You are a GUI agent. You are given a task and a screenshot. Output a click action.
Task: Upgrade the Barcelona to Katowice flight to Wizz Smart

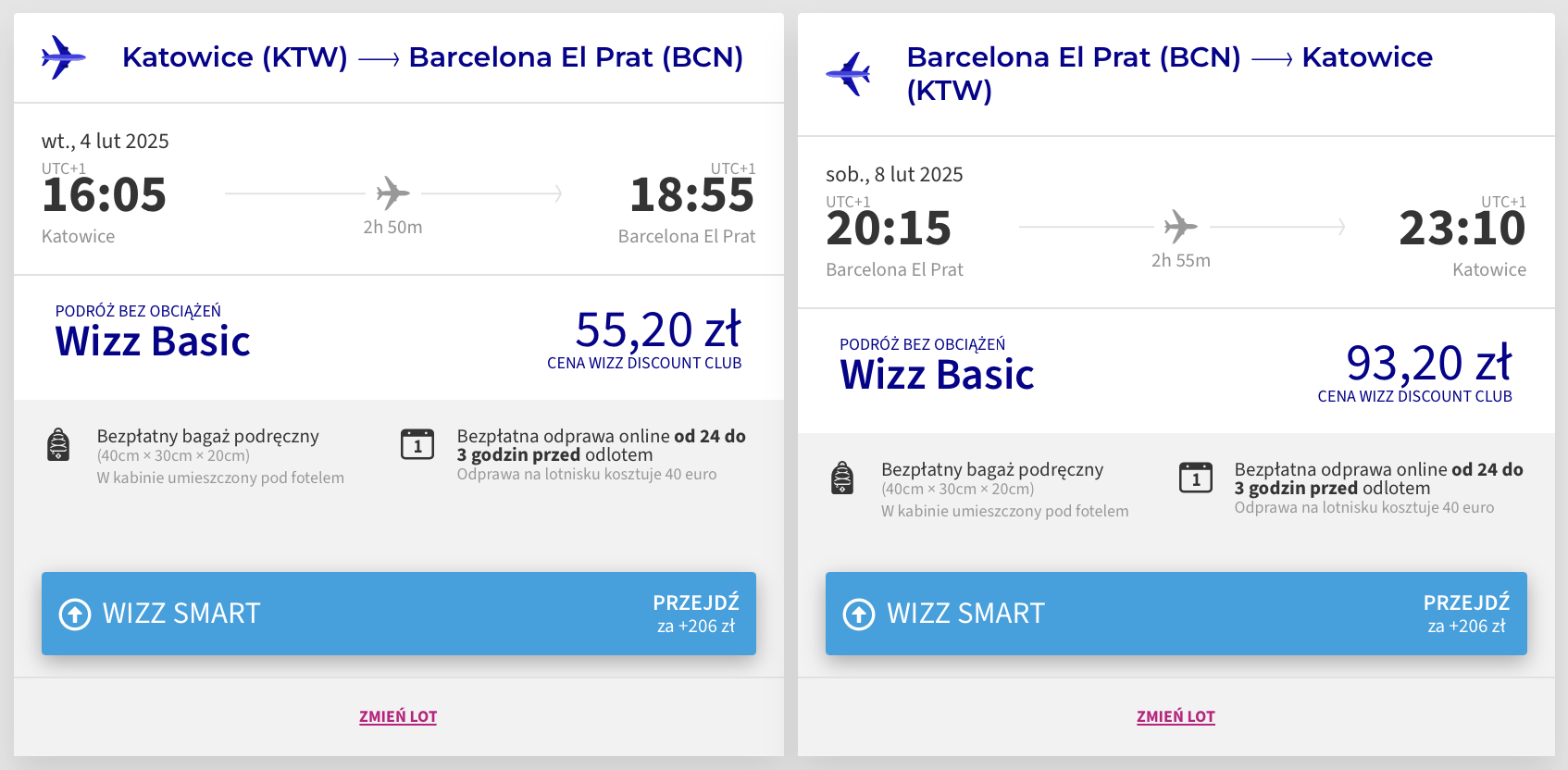pyautogui.click(x=1176, y=614)
